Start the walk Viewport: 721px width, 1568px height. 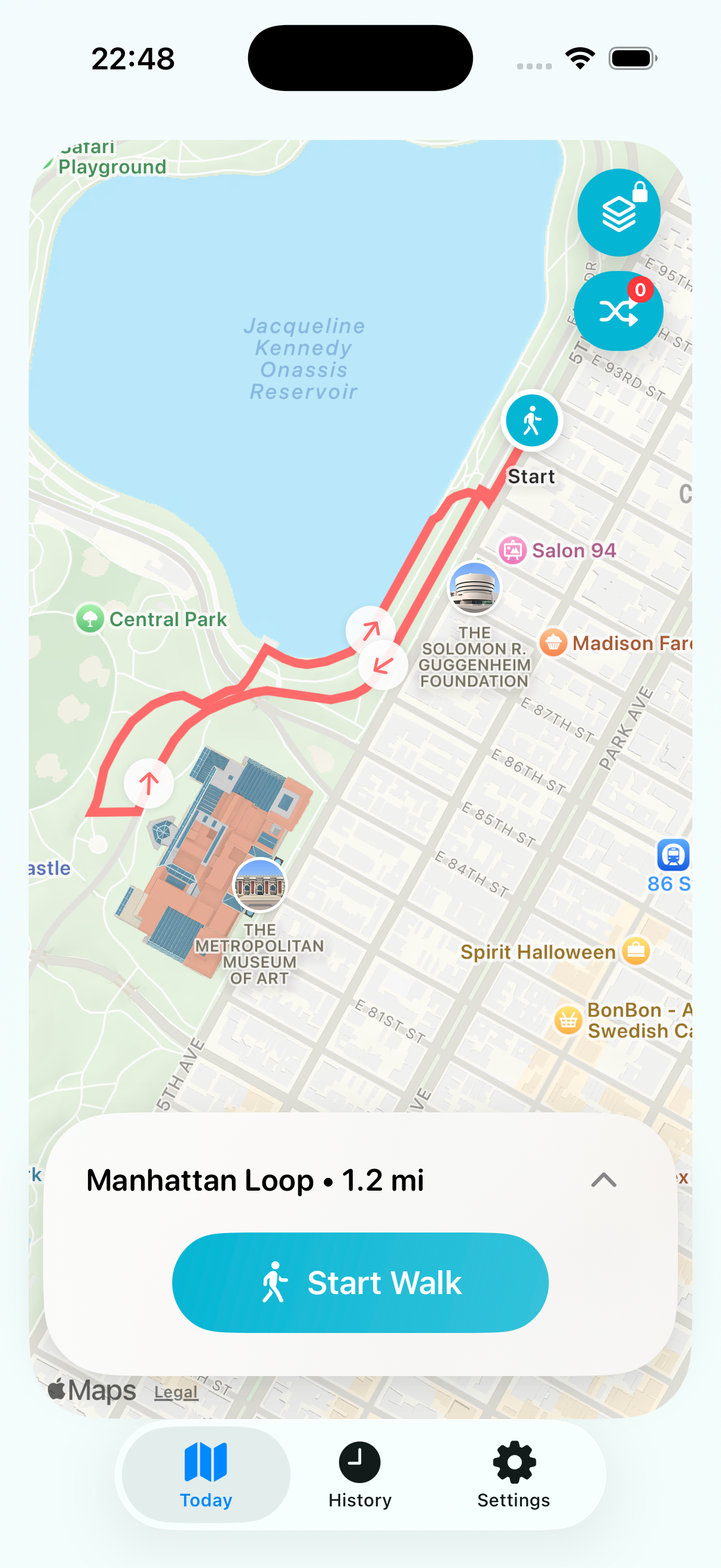pos(360,1283)
